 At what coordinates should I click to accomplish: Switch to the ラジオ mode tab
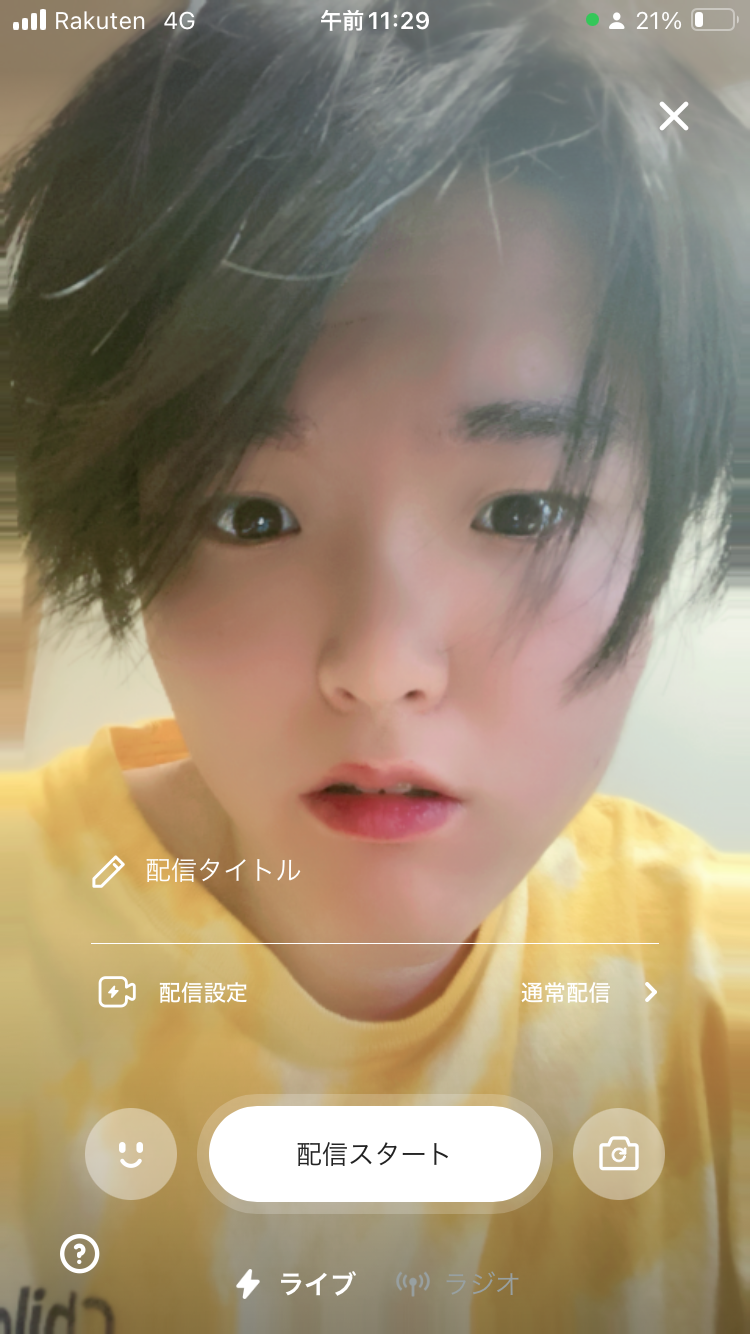point(458,1284)
